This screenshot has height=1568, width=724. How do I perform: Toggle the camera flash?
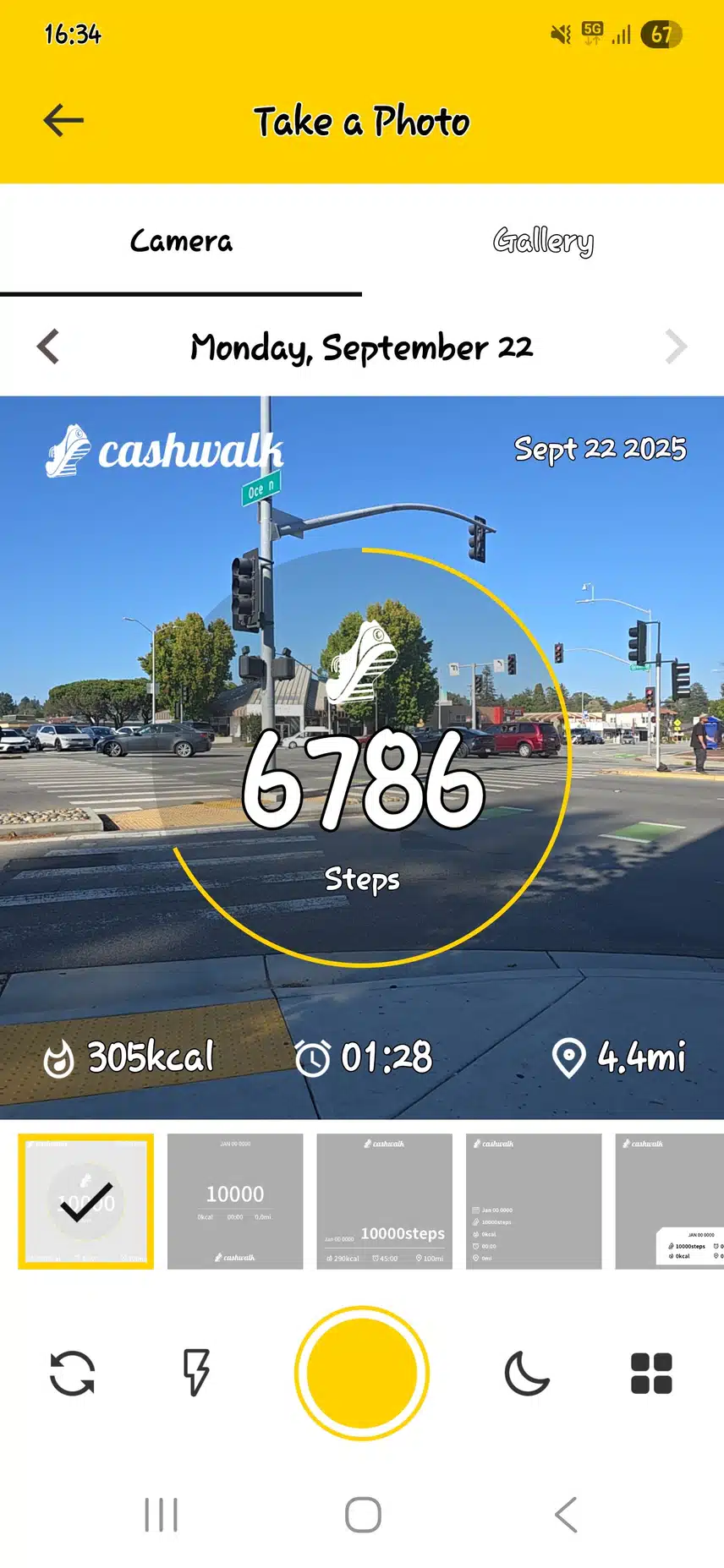click(x=196, y=1373)
